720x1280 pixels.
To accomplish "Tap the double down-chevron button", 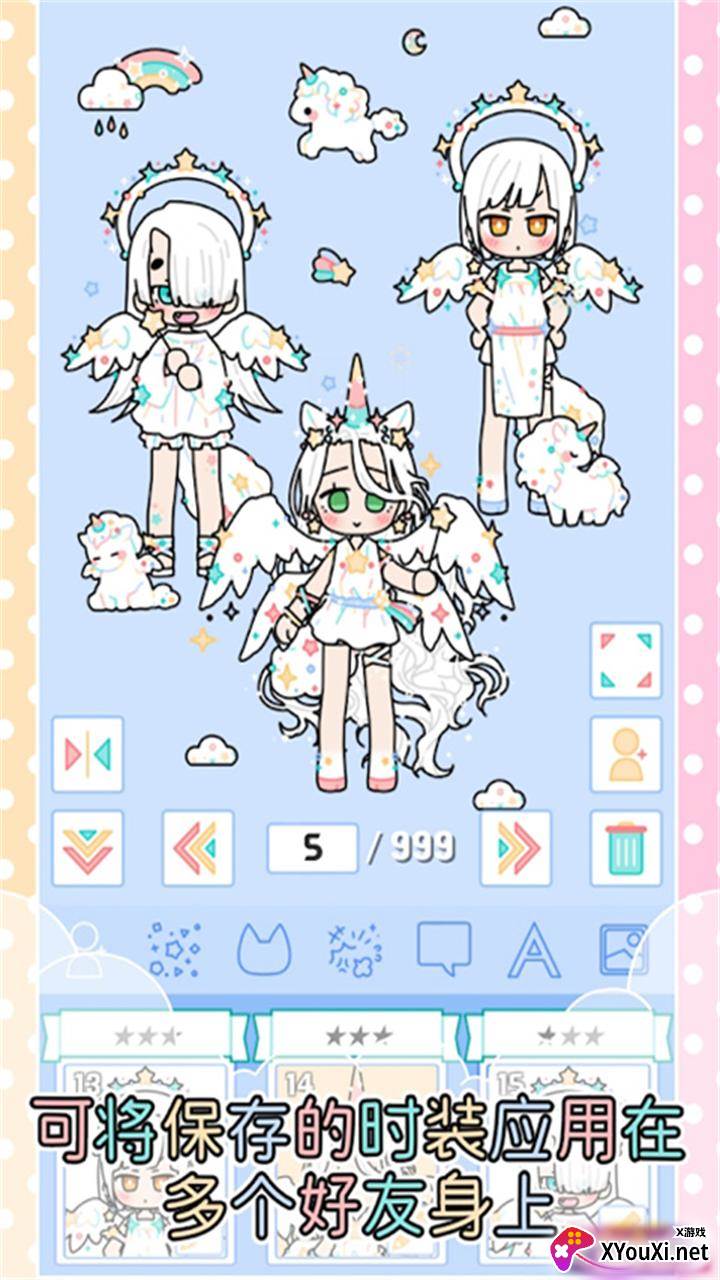I will [88, 848].
